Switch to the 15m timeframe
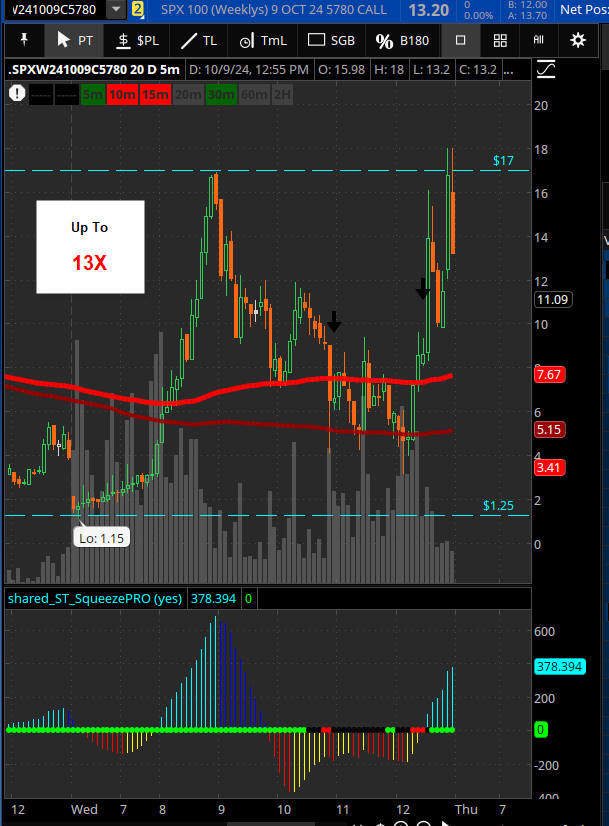The height and width of the screenshot is (826, 609). click(x=154, y=93)
